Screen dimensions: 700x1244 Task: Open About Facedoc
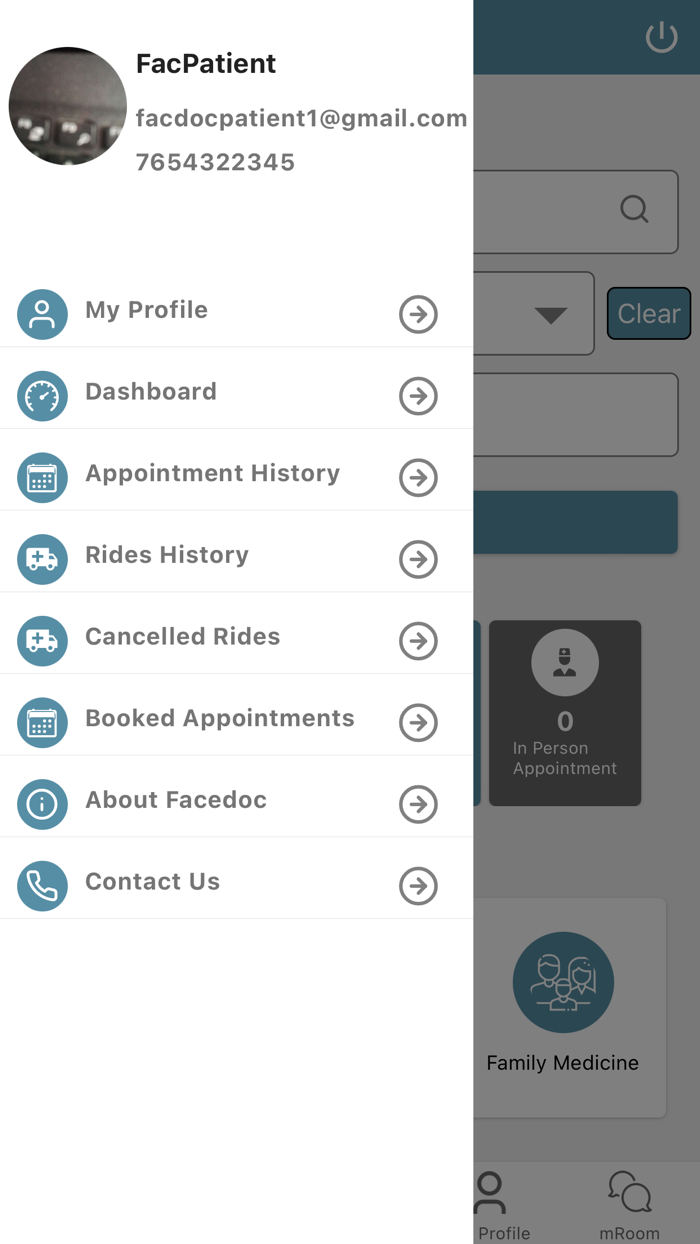pyautogui.click(x=236, y=804)
